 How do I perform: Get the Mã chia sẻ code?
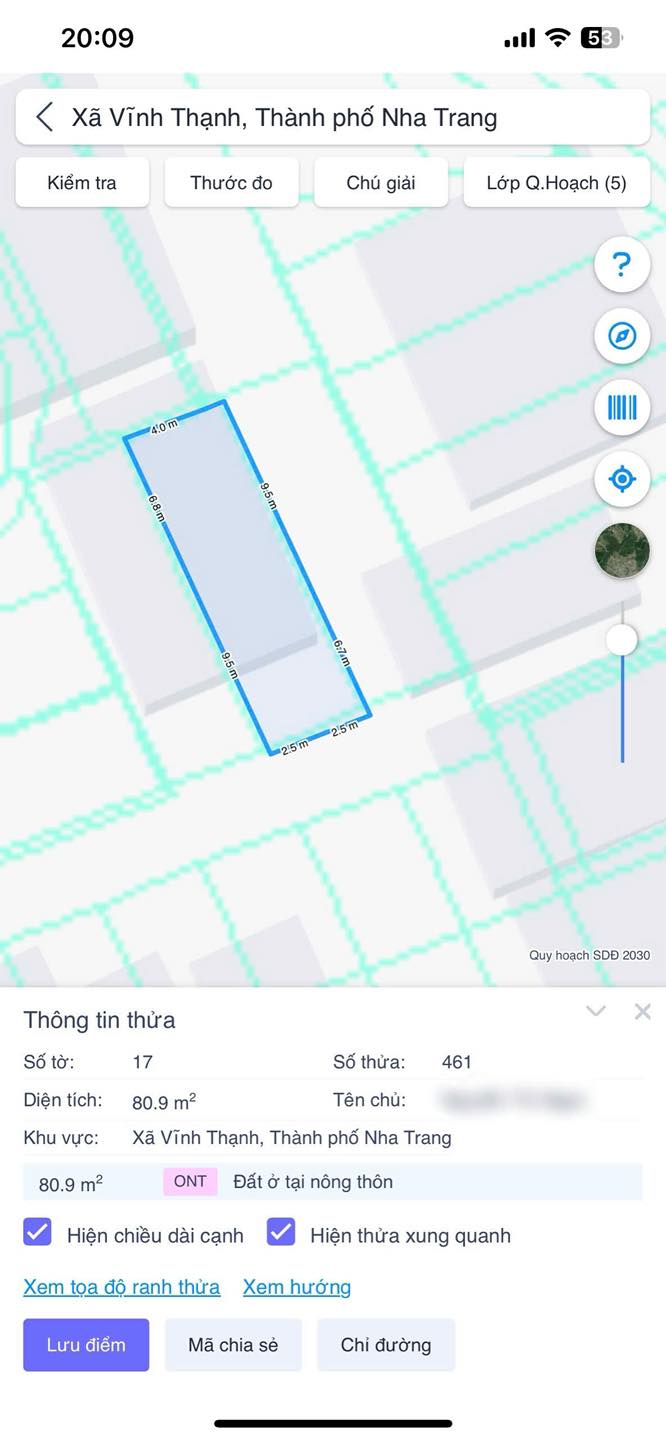233,1344
